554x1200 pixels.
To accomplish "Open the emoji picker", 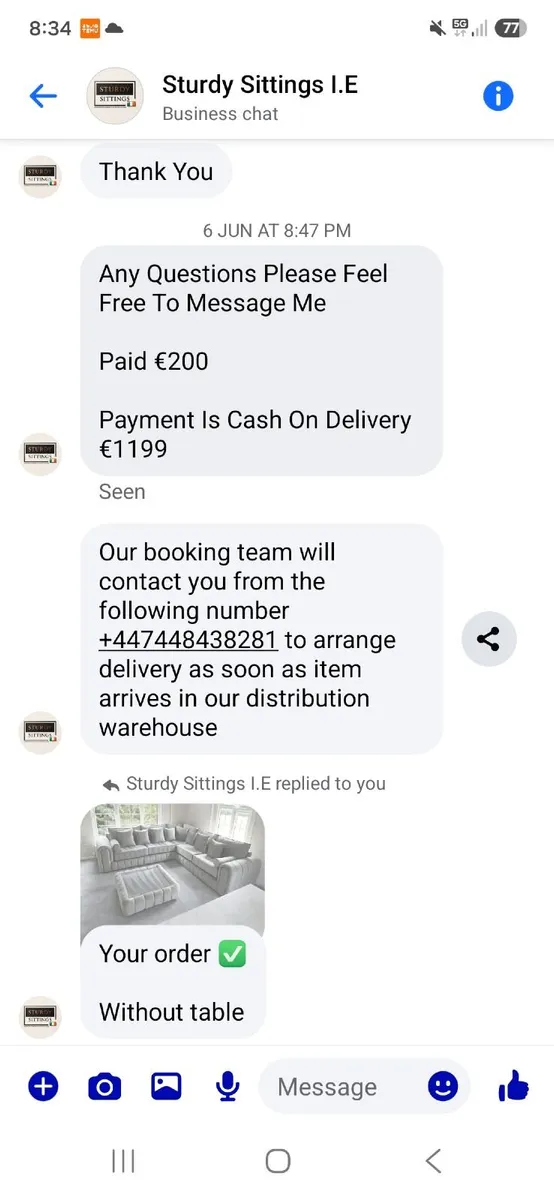I will point(443,1086).
